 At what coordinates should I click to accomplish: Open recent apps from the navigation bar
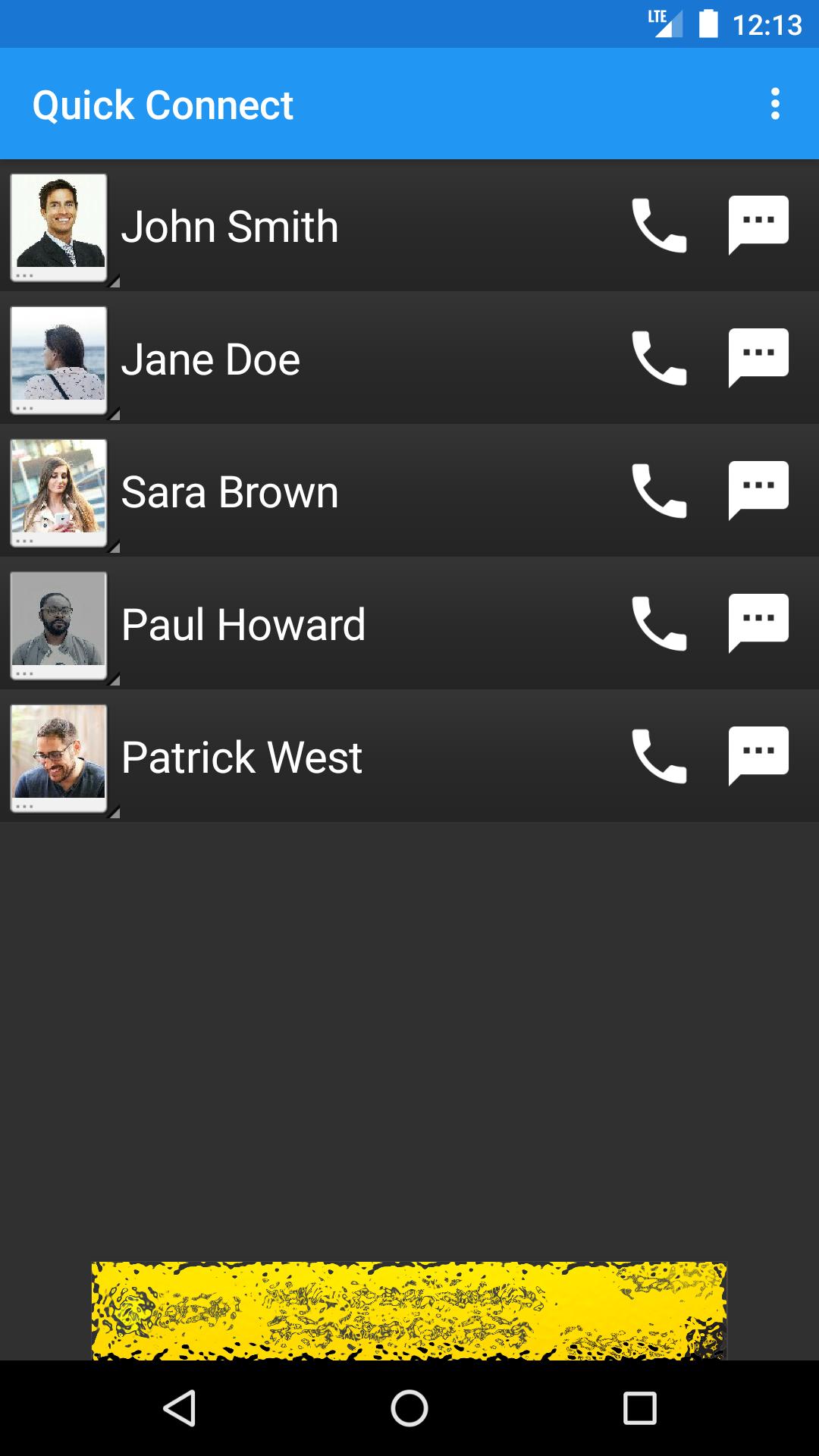pyautogui.click(x=639, y=1408)
